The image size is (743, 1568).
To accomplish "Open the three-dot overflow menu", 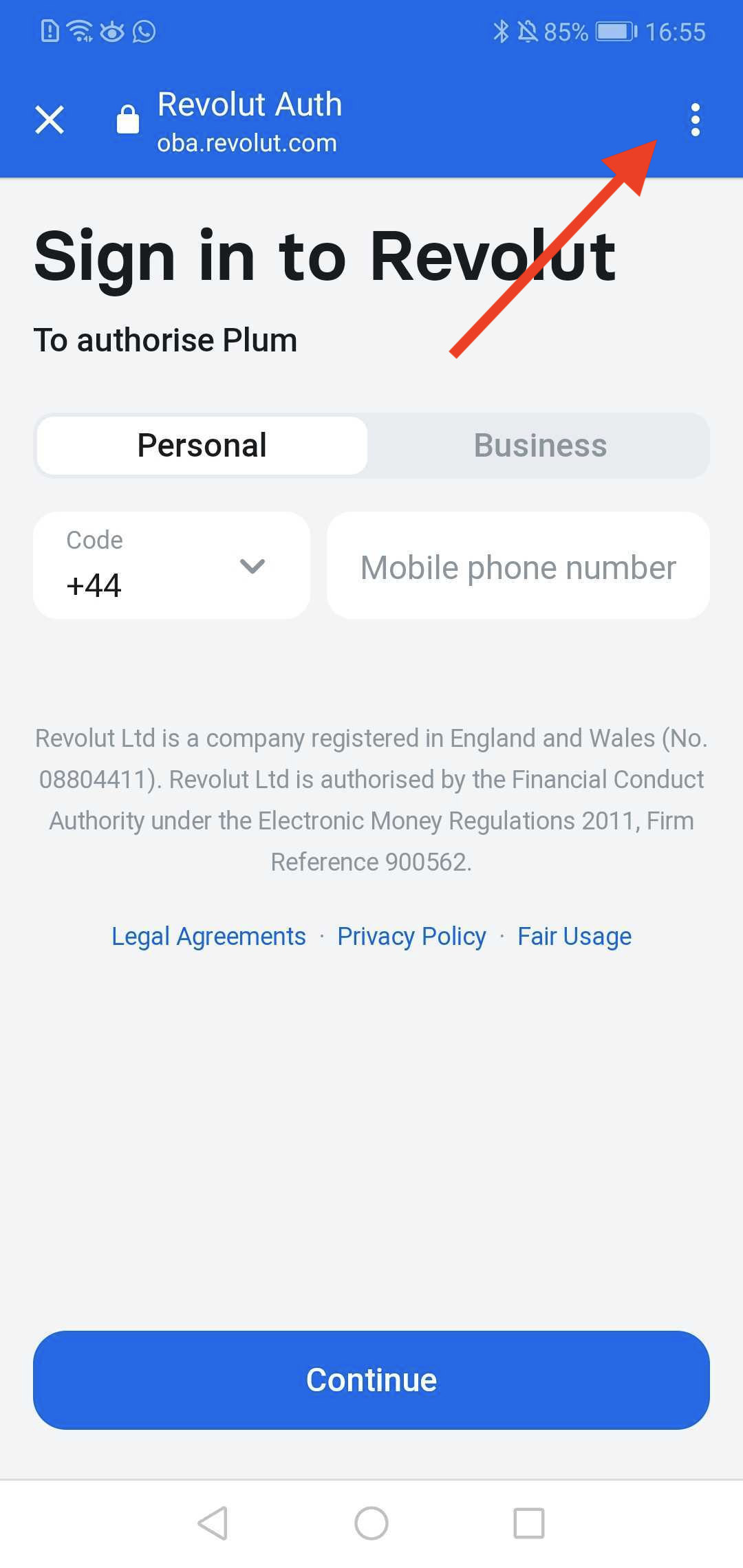I will 695,120.
